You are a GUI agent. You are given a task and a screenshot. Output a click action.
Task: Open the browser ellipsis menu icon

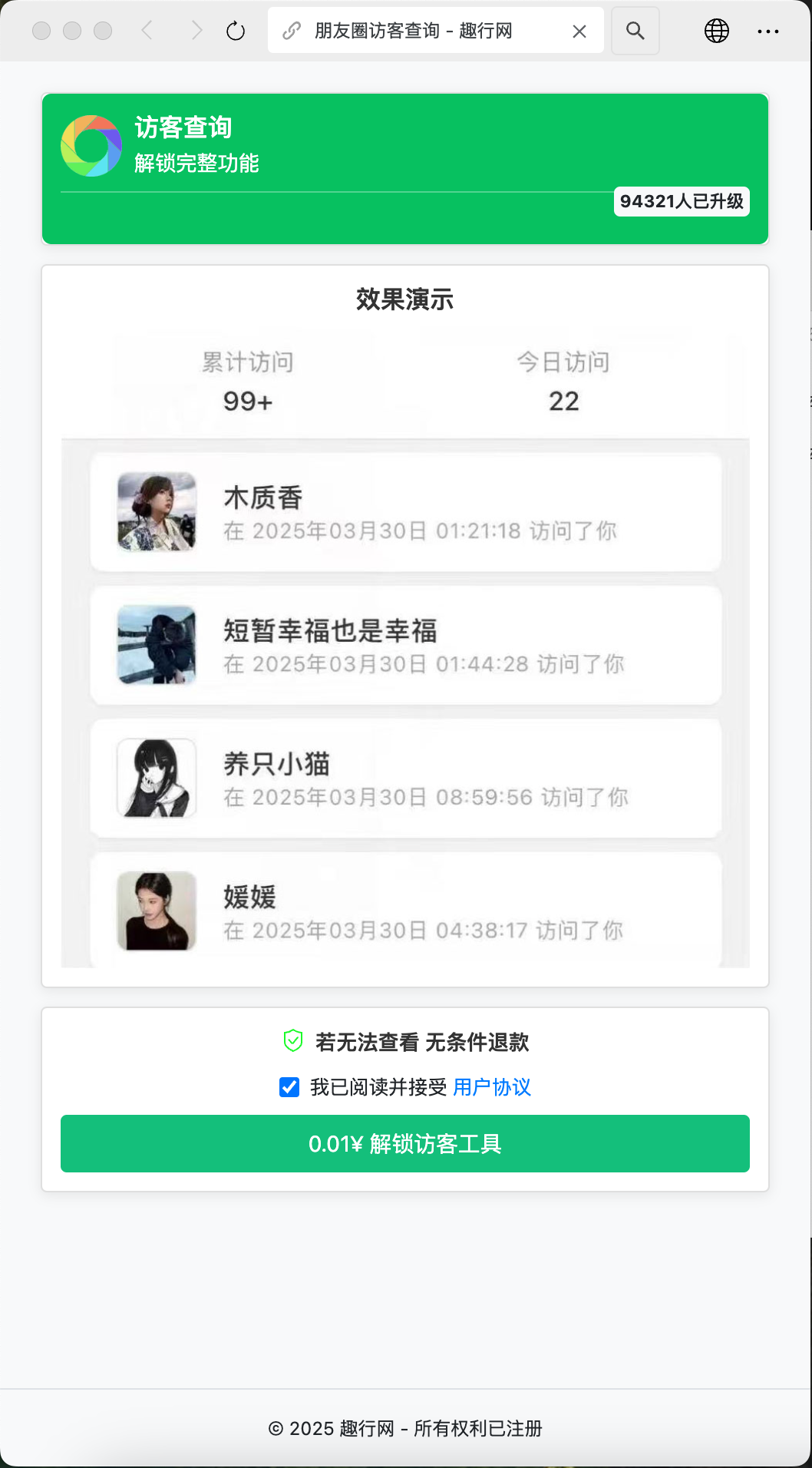coord(767,31)
